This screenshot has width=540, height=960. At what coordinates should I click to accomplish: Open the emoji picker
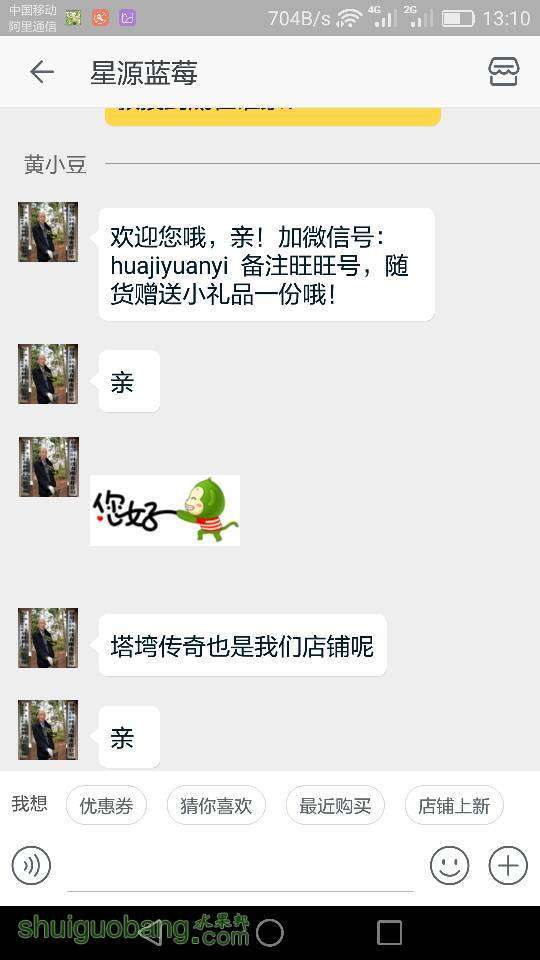449,865
